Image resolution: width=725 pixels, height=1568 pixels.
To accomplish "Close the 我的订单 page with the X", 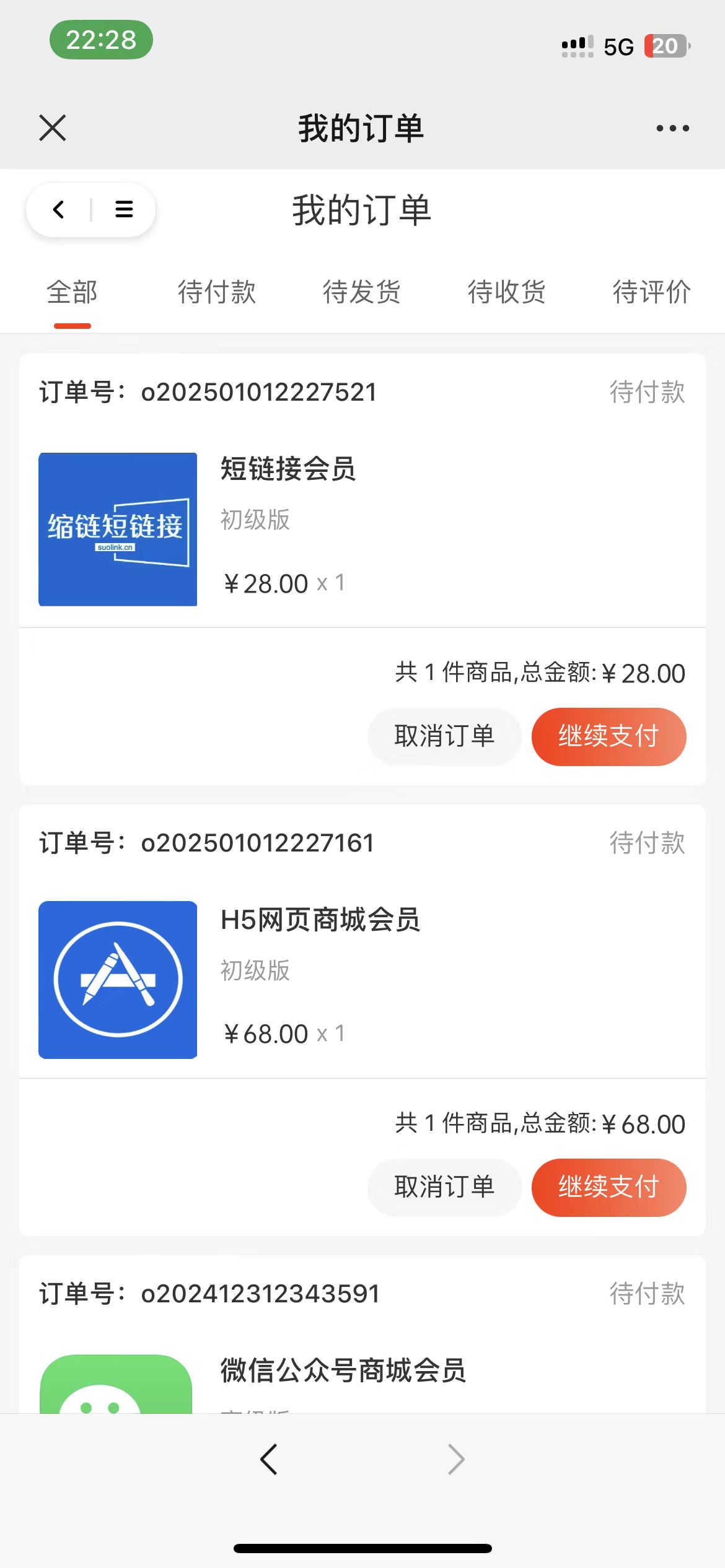I will point(53,128).
